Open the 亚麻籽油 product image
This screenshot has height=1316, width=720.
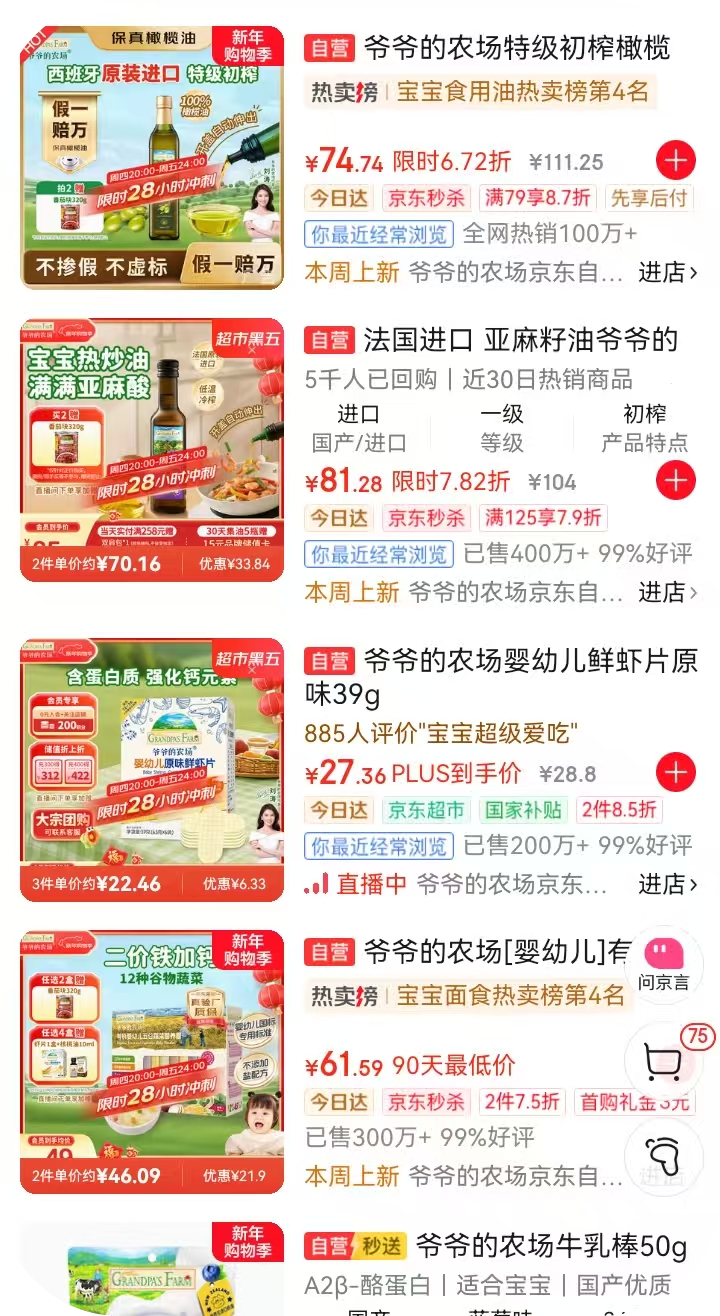pos(152,450)
